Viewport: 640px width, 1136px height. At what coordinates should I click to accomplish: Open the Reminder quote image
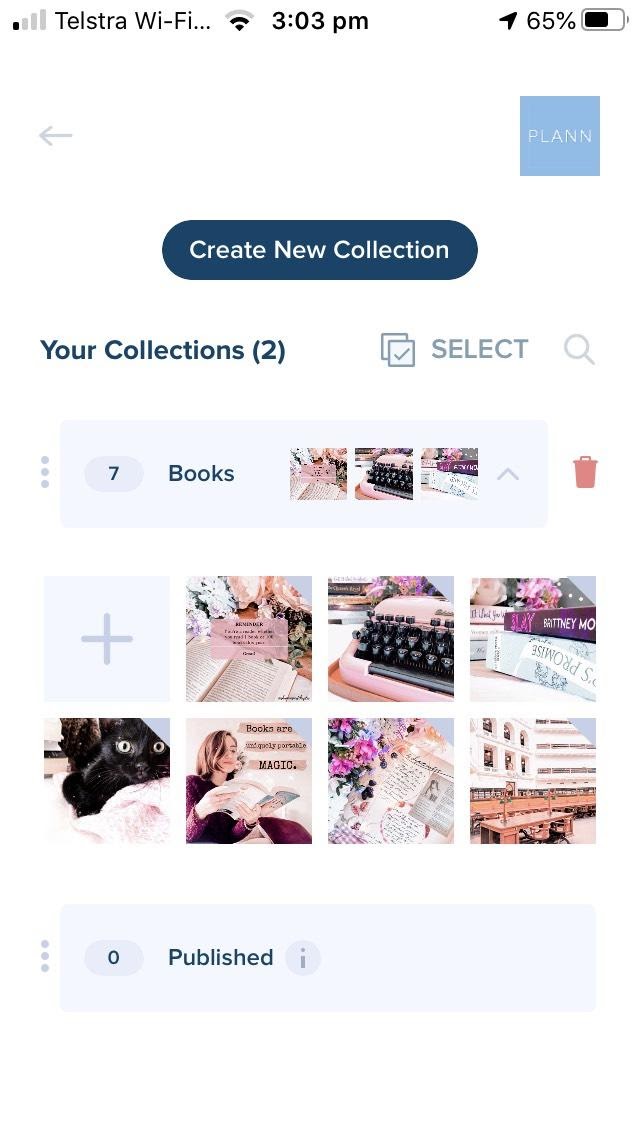(x=249, y=639)
